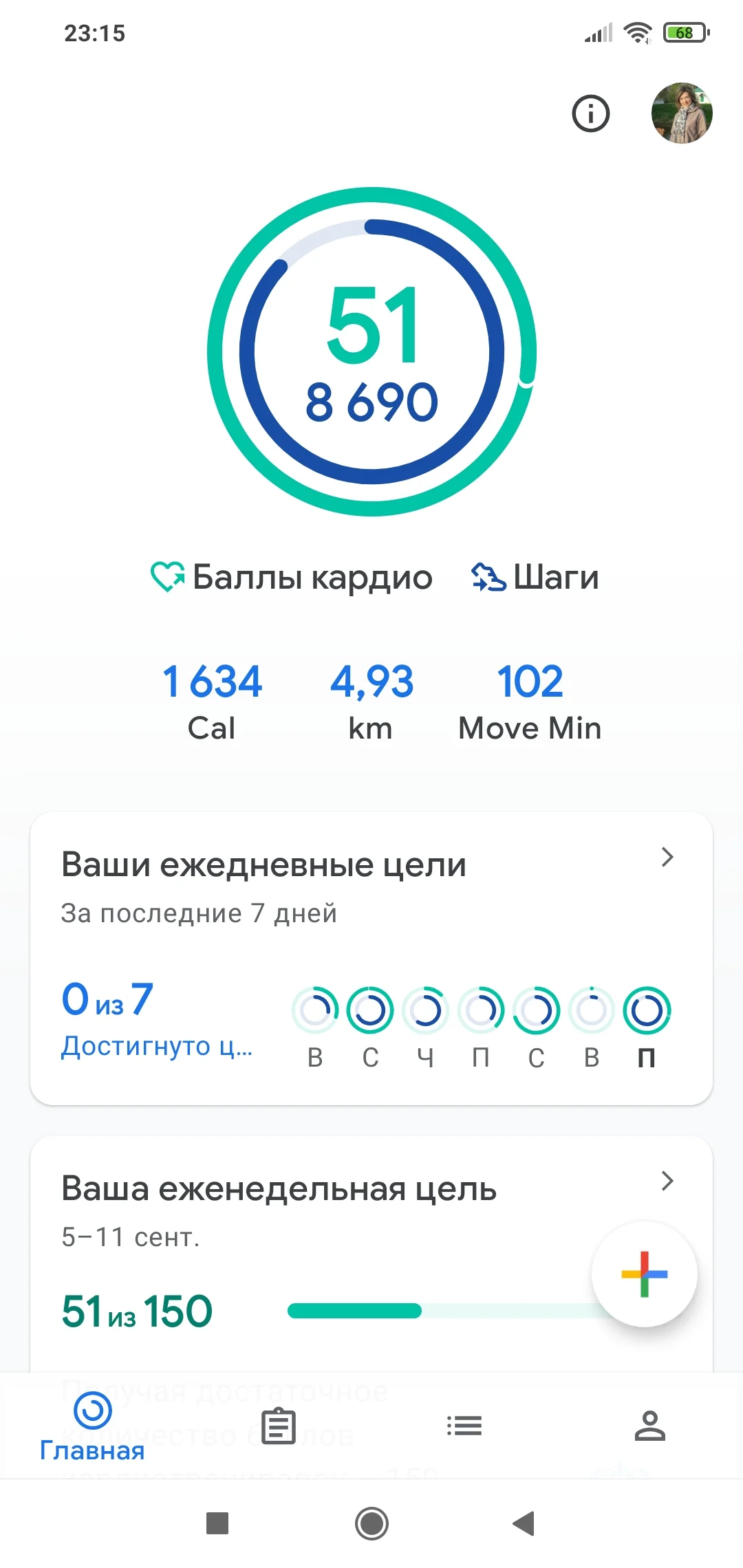Open the account profile picture
This screenshot has height=1568, width=743.
(681, 113)
